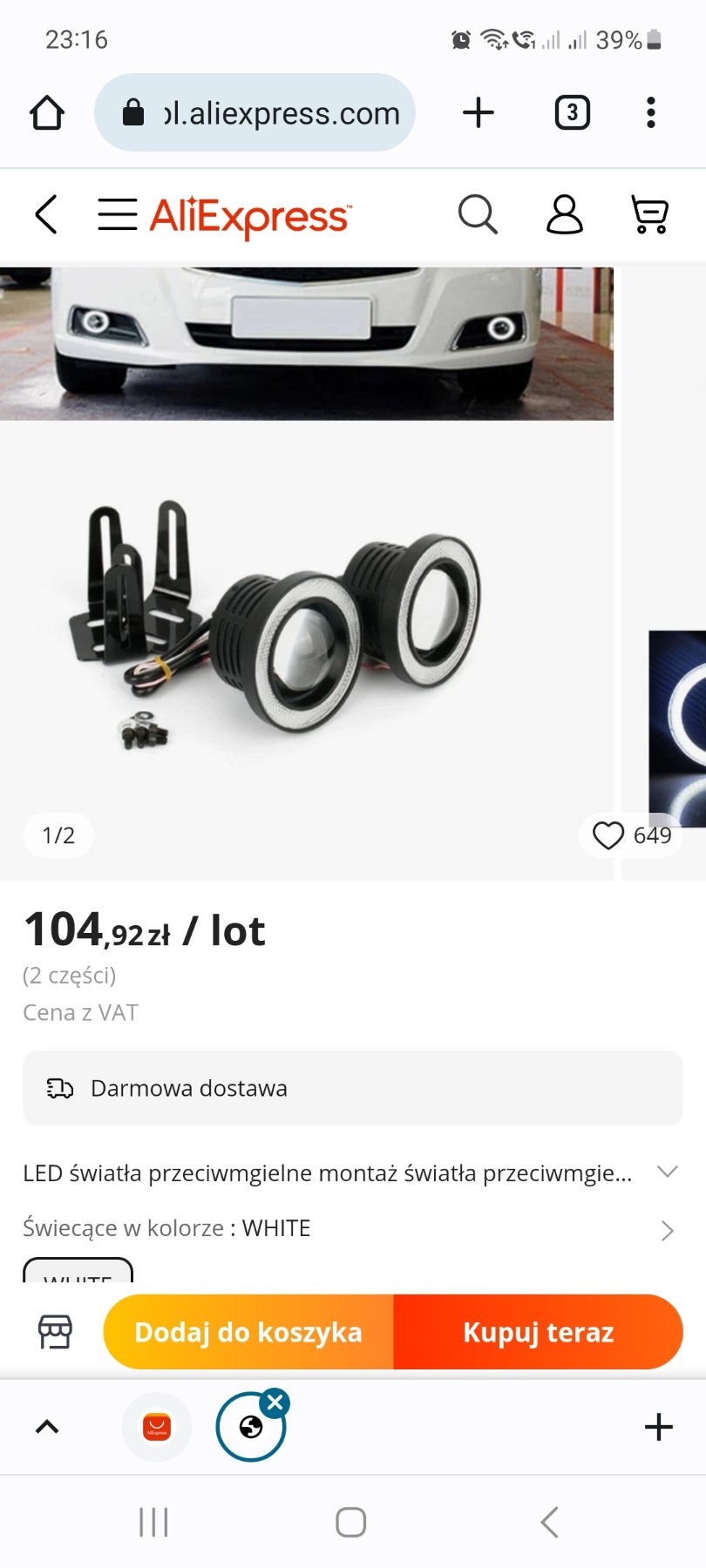Image resolution: width=706 pixels, height=1568 pixels.
Task: Go to the browser home page
Action: 47,113
